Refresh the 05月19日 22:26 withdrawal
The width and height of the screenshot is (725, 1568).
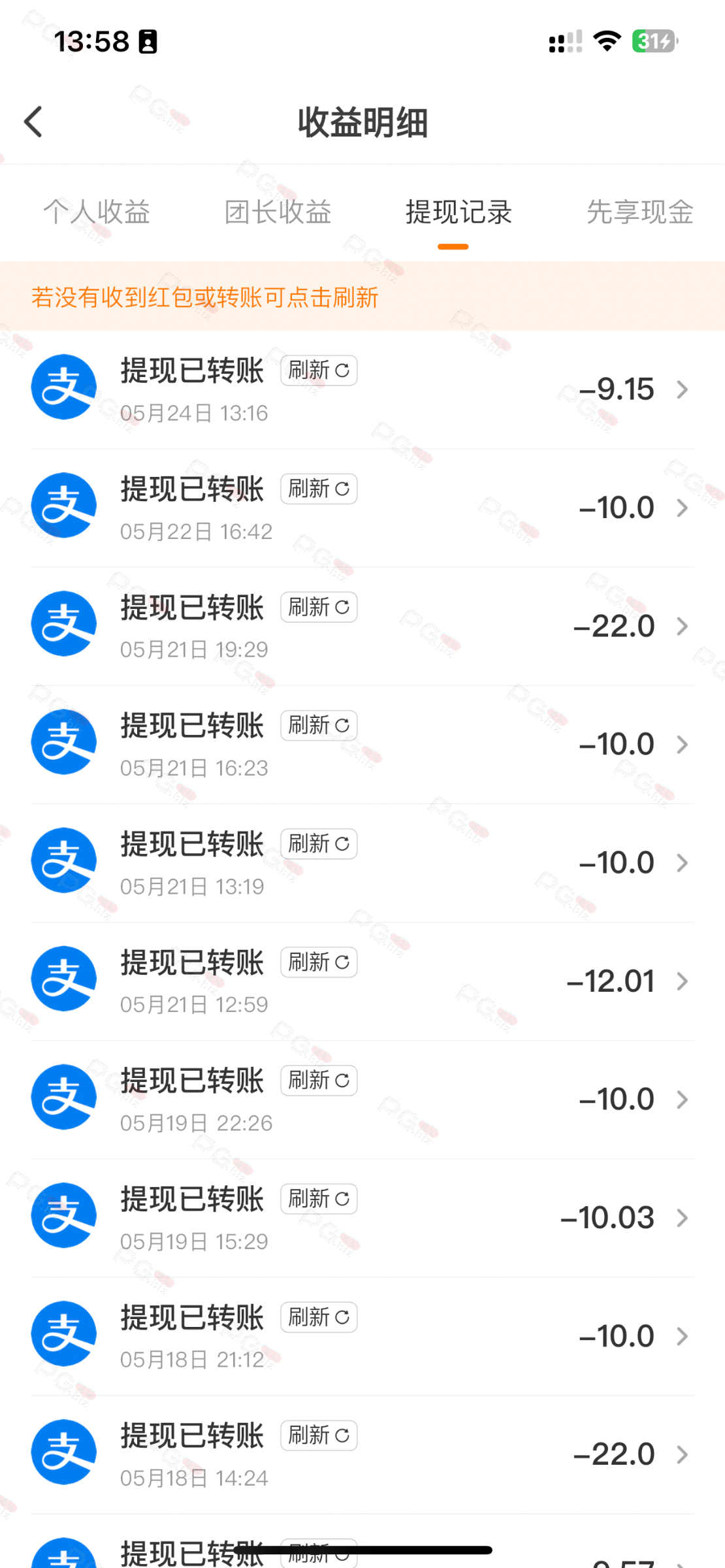pyautogui.click(x=319, y=1080)
